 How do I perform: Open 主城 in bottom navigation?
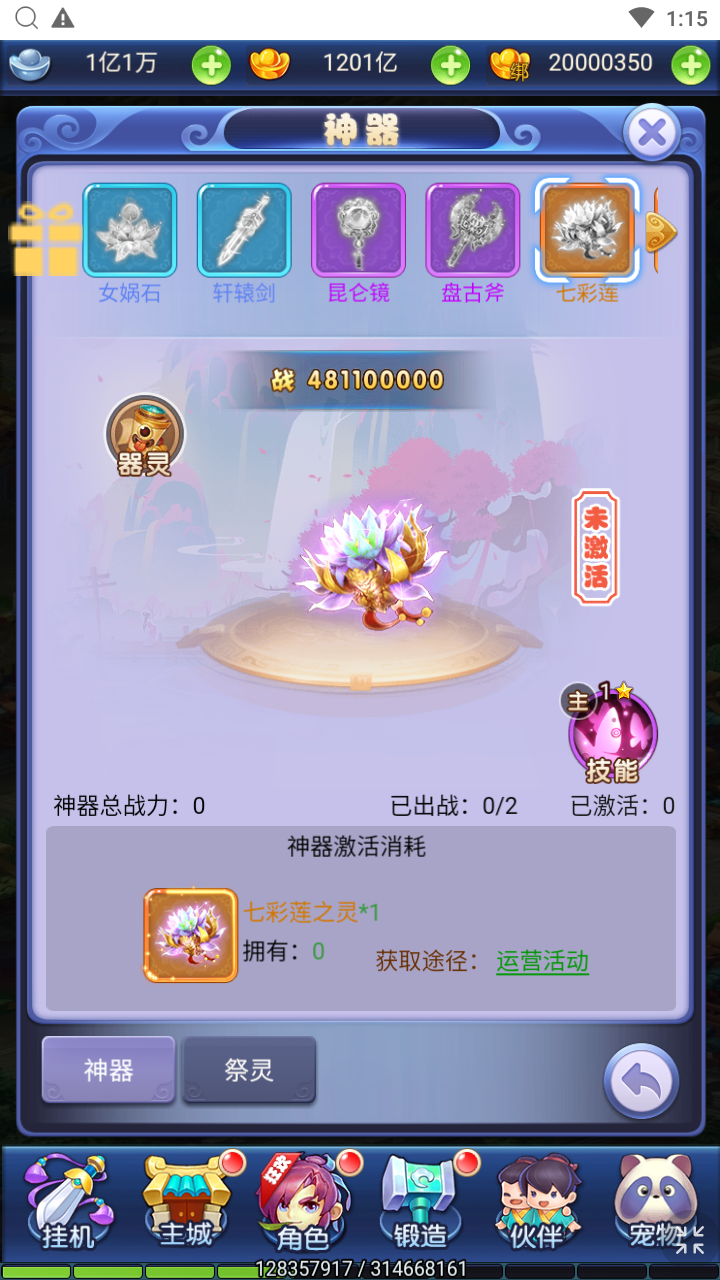(x=186, y=1205)
